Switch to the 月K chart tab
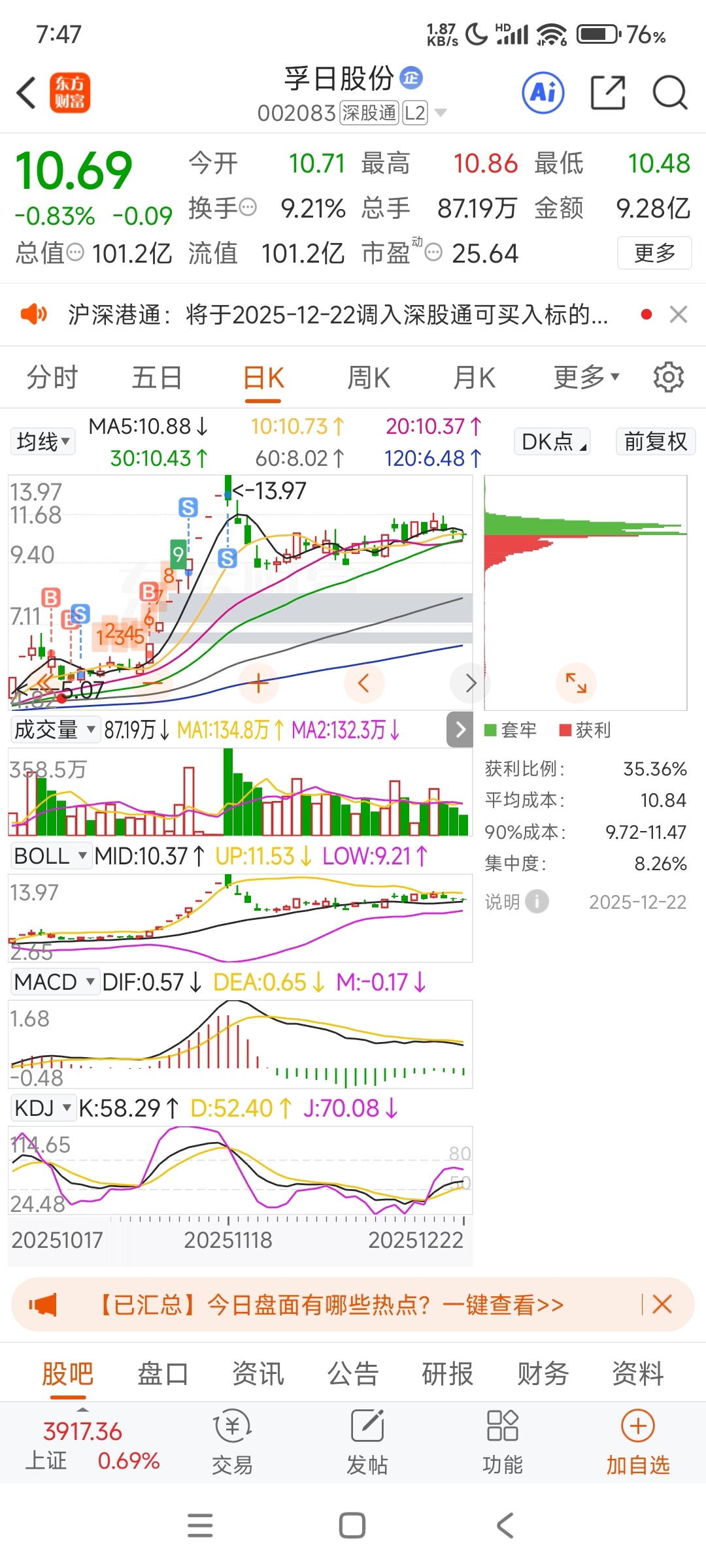 click(x=474, y=378)
